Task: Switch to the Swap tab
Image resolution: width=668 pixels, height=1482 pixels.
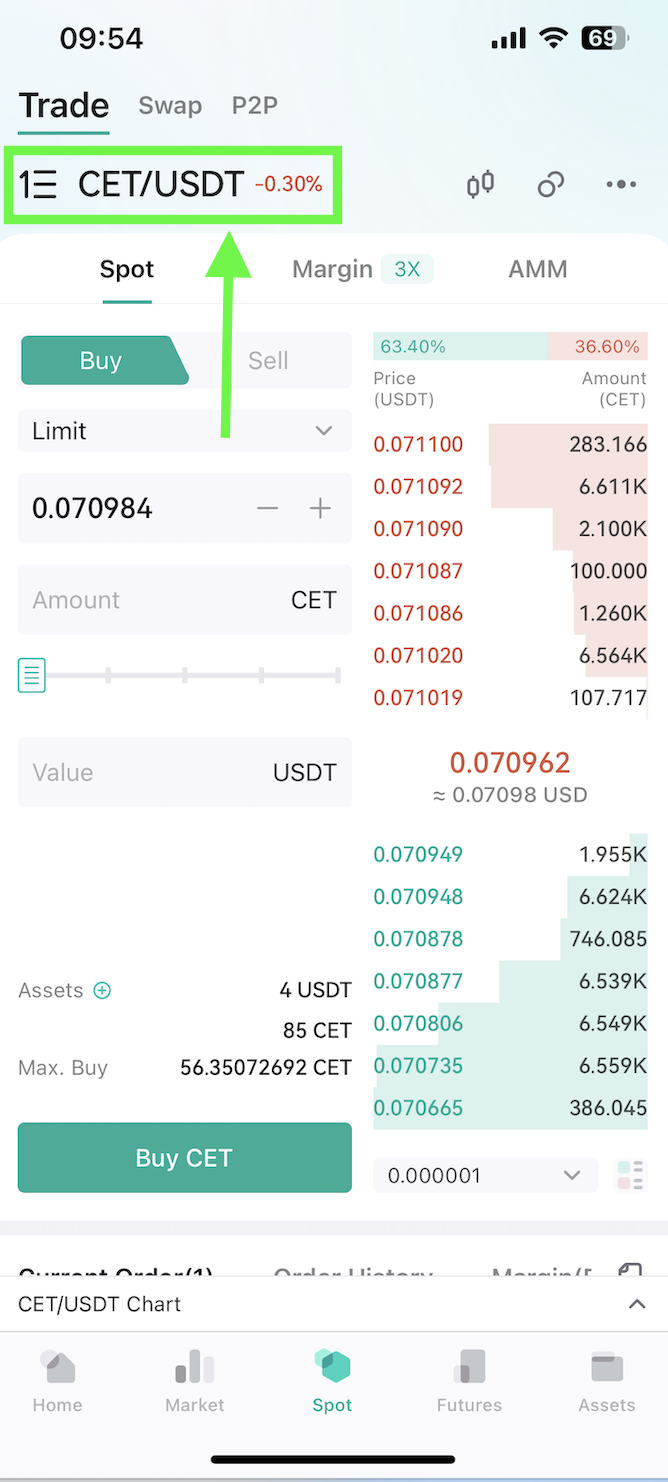Action: click(170, 105)
